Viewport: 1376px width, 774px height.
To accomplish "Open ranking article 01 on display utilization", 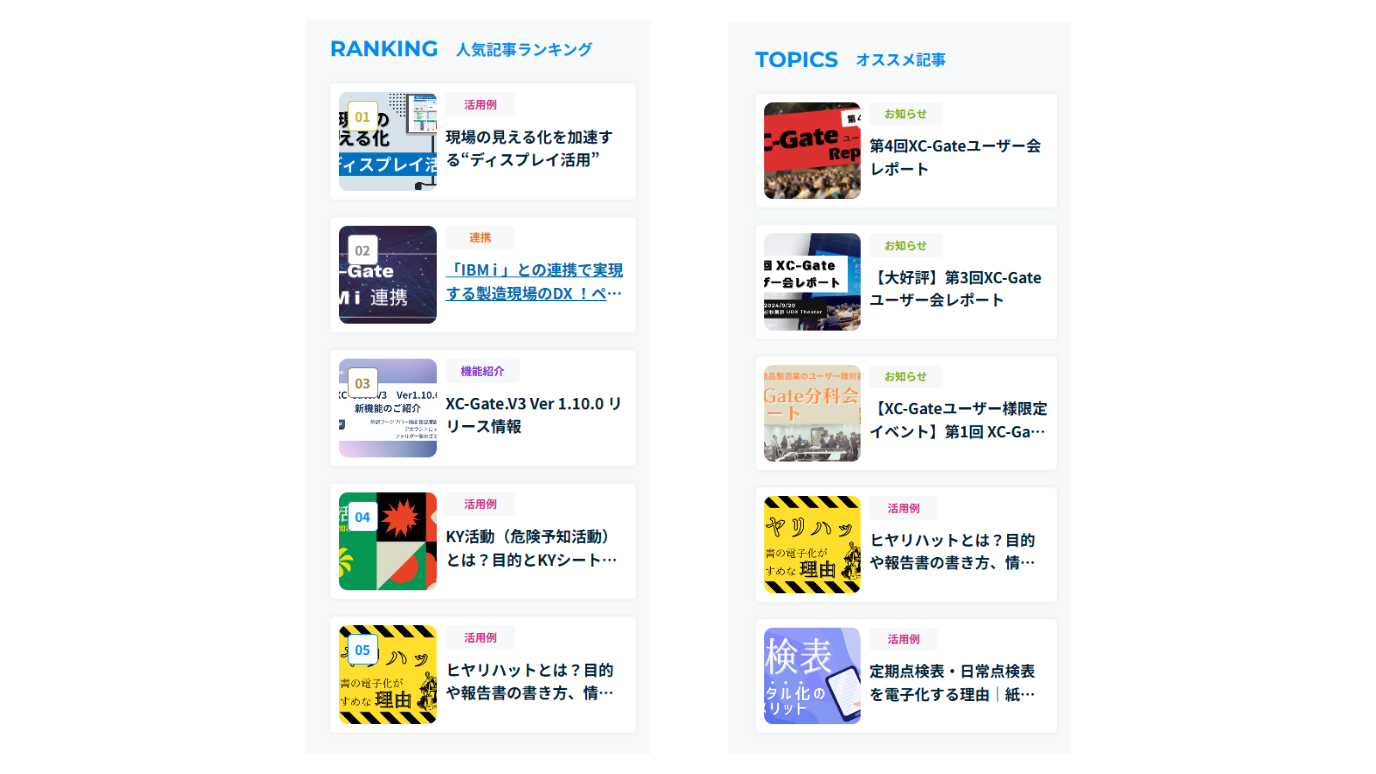I will [529, 148].
